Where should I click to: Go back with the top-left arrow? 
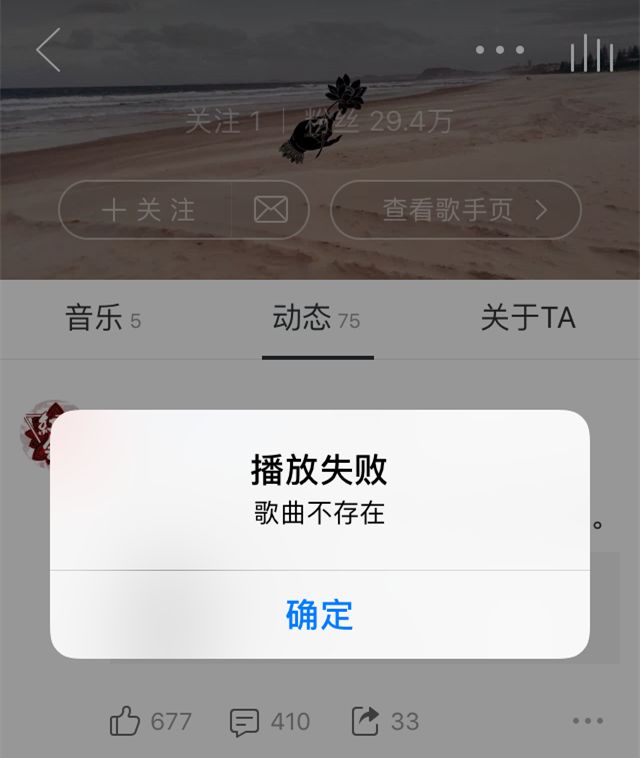(x=48, y=50)
